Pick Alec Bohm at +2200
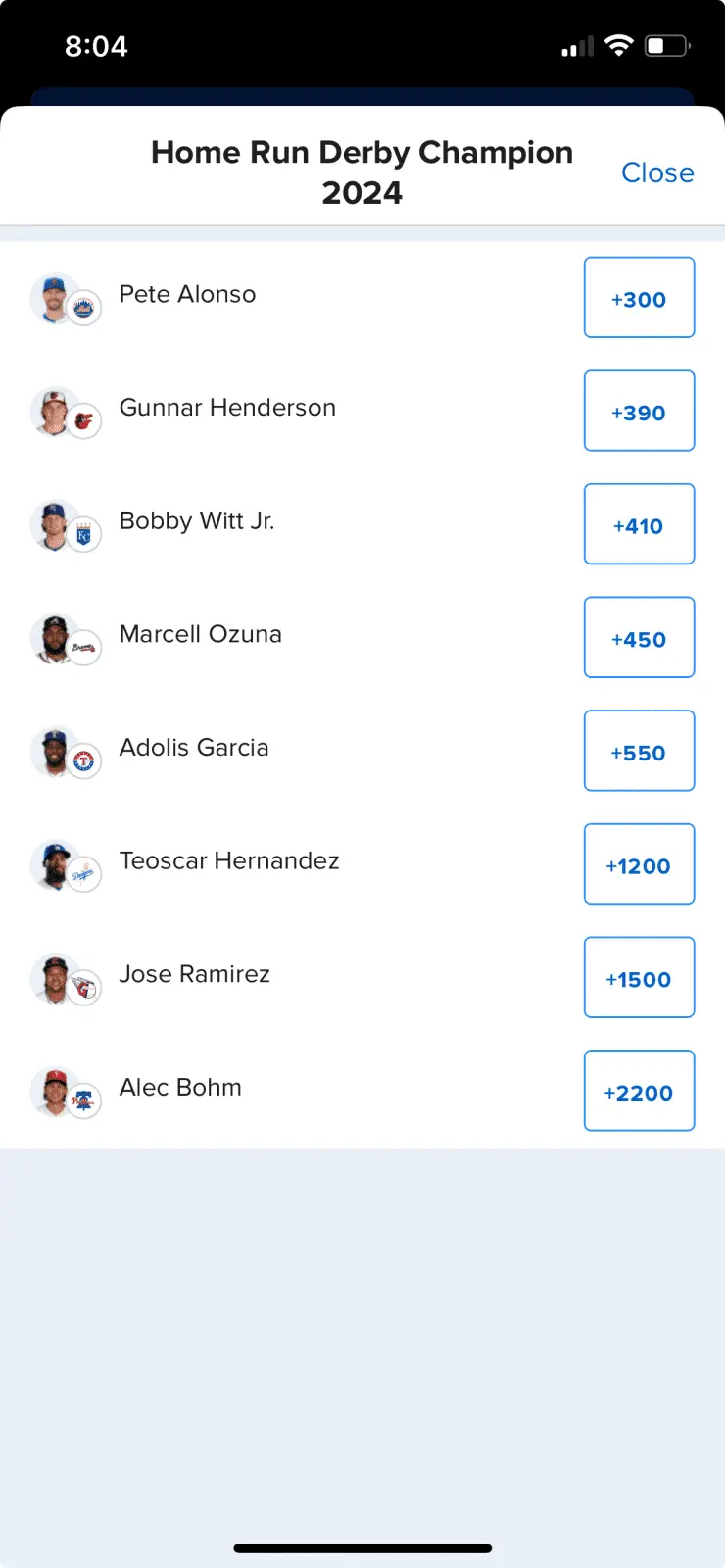The width and height of the screenshot is (725, 1568). point(639,1092)
